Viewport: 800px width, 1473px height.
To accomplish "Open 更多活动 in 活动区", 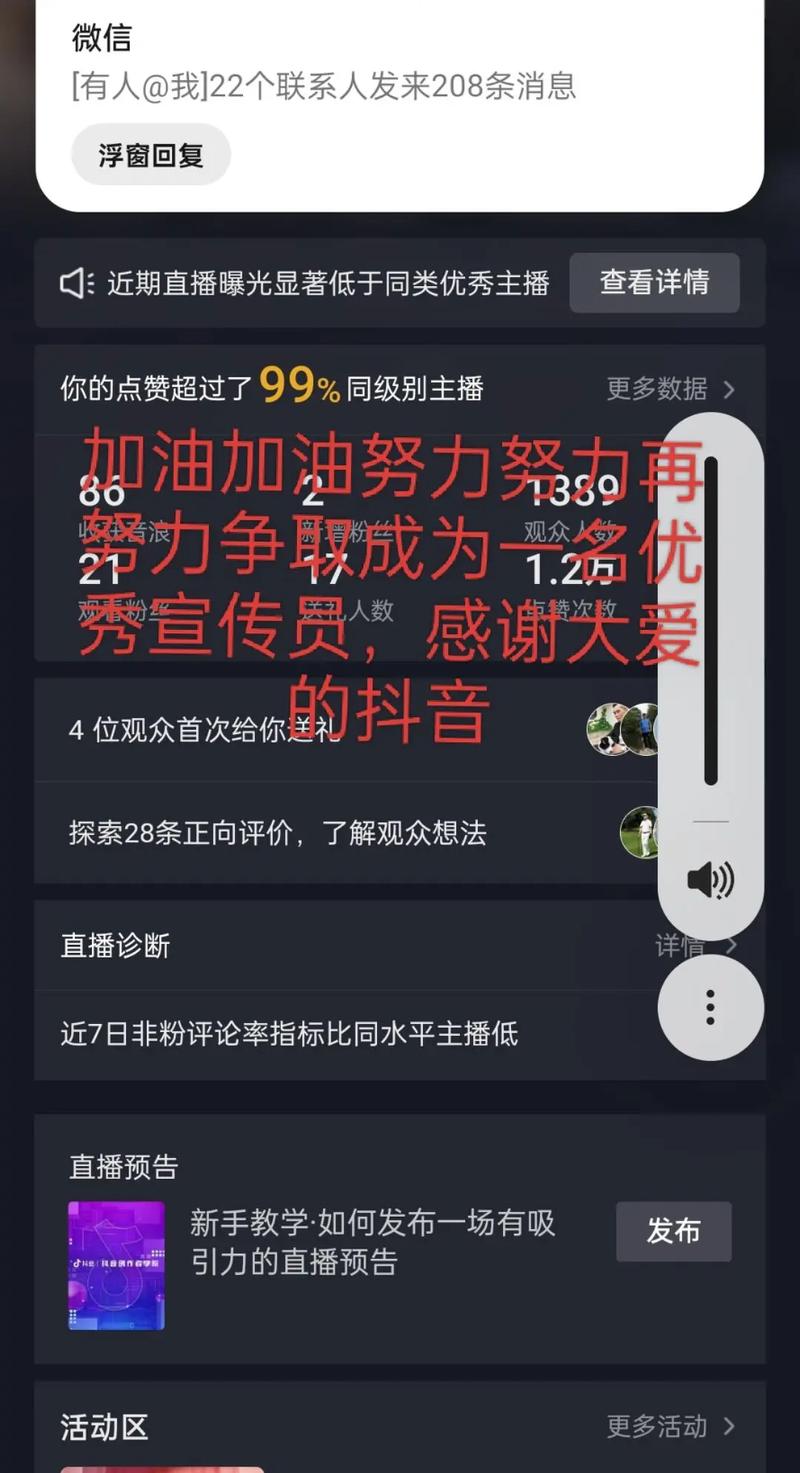I will [x=671, y=1426].
